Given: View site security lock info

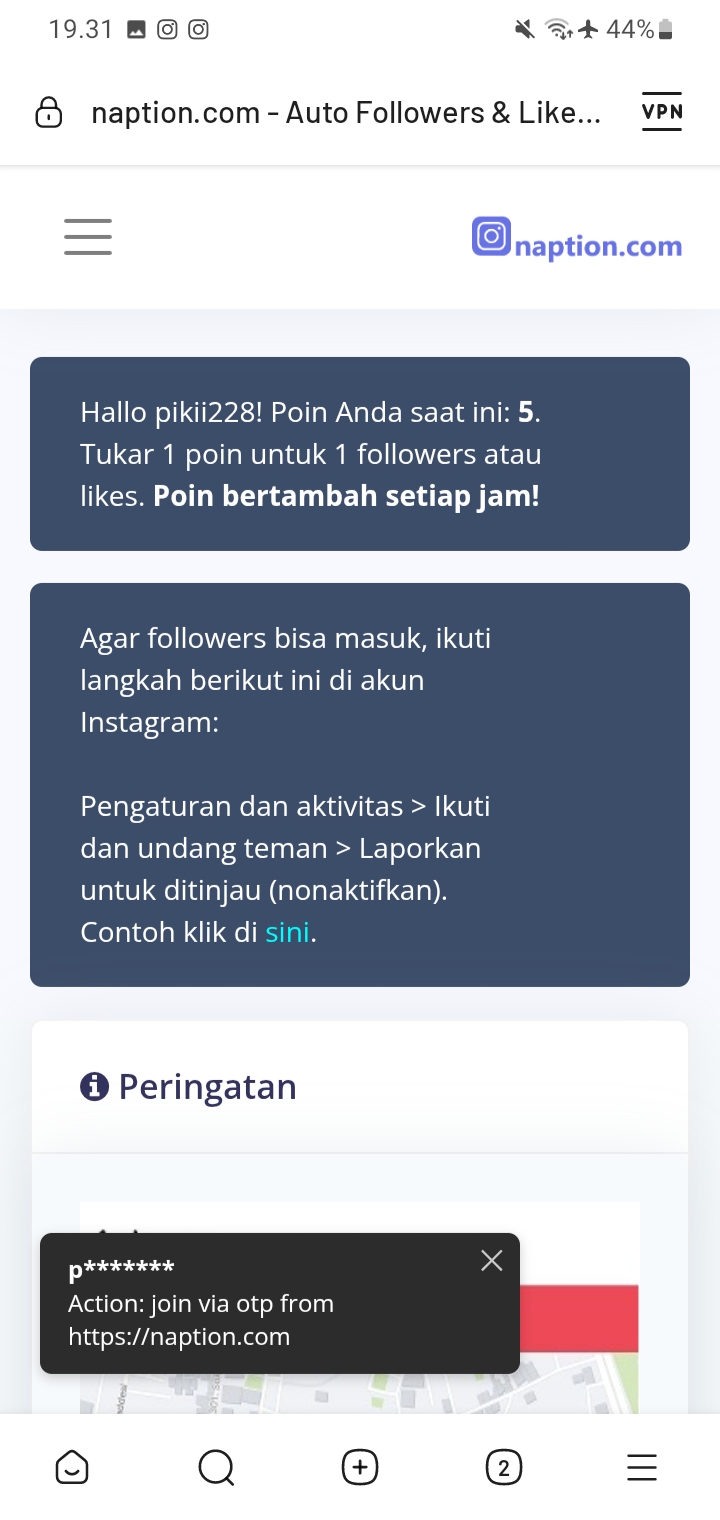Looking at the screenshot, I should point(48,114).
